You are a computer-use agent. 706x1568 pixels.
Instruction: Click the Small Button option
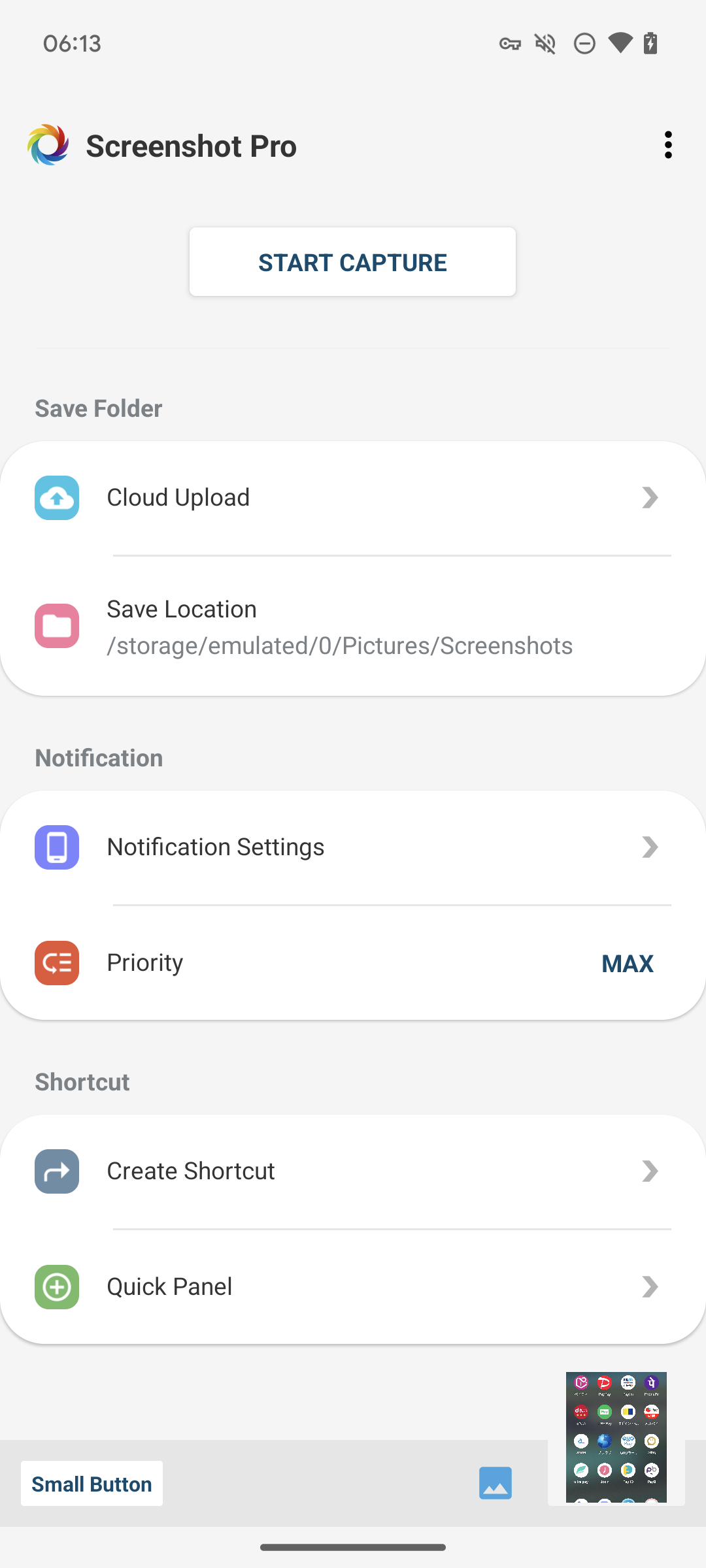click(92, 1483)
